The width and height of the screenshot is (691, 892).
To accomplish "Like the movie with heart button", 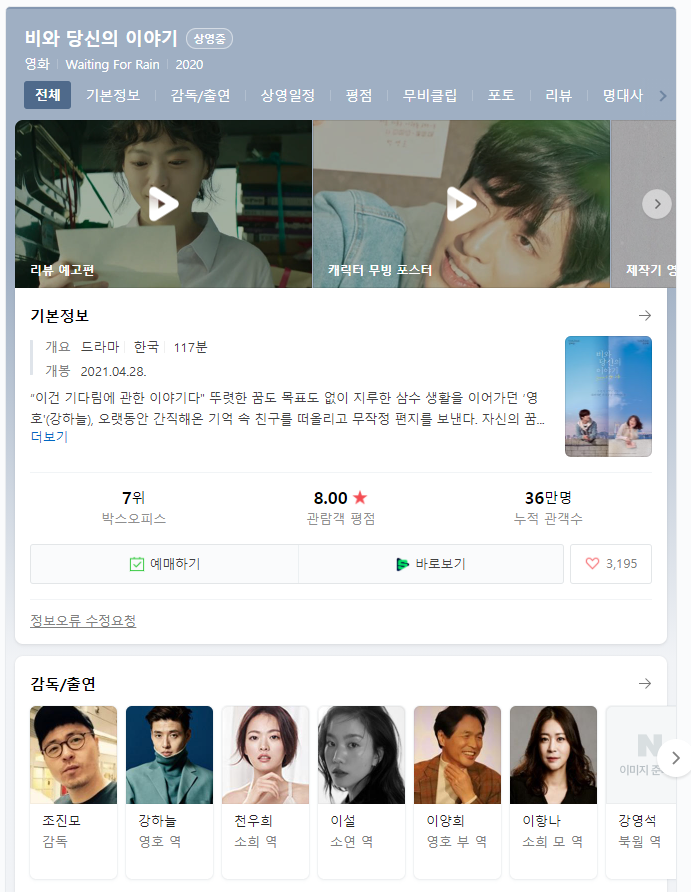I will click(x=611, y=564).
